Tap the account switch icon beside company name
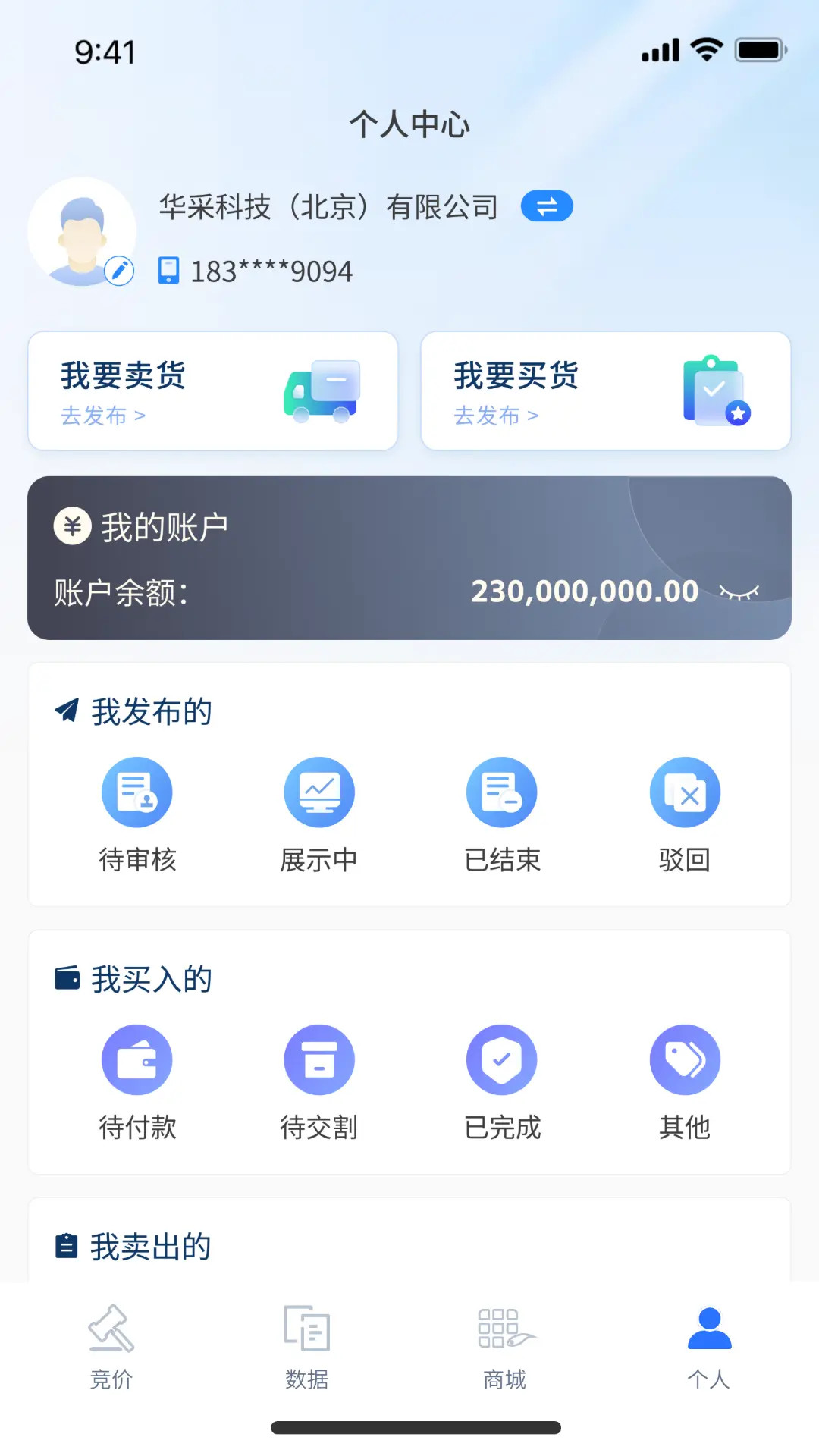819x1456 pixels. tap(547, 206)
